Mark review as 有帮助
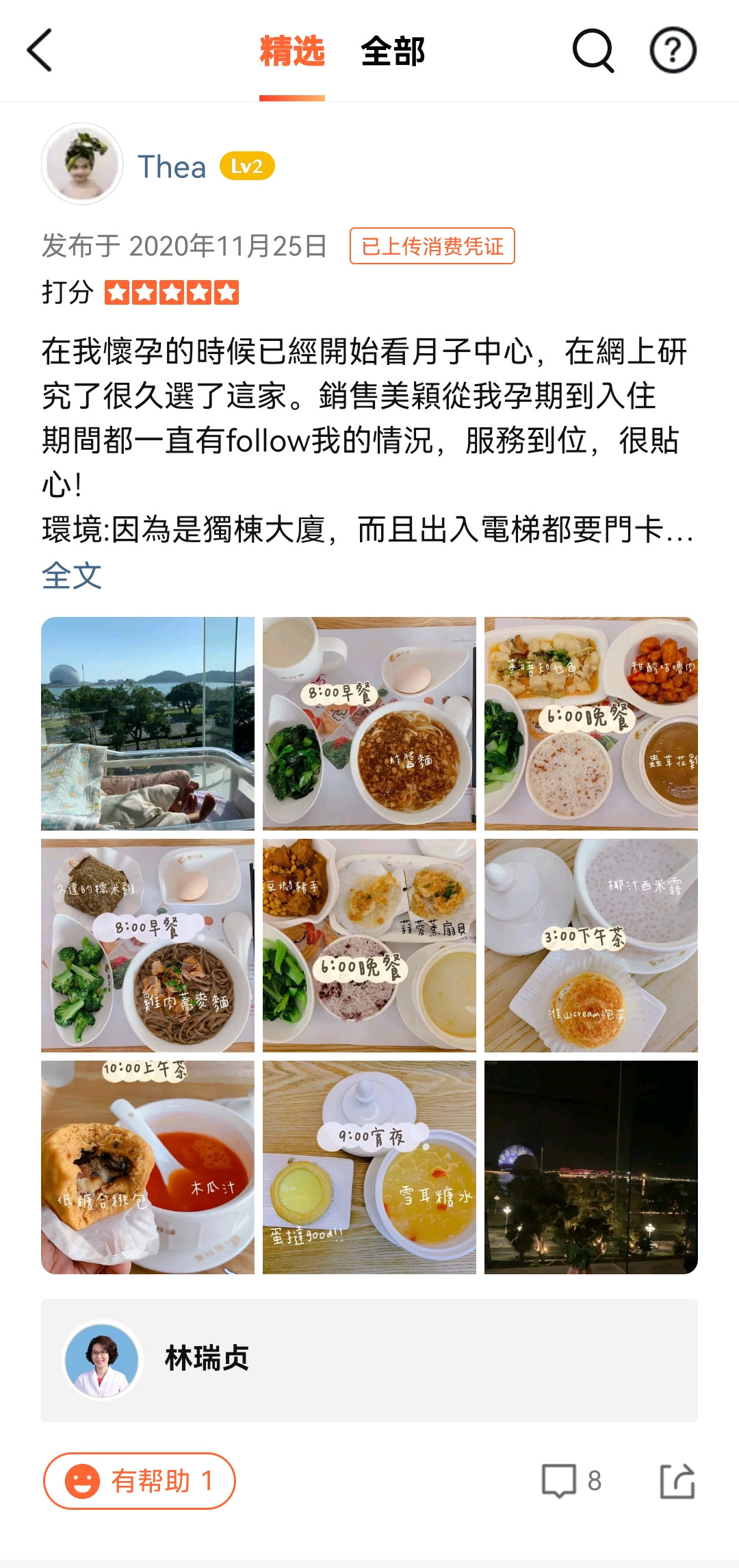 pos(140,1481)
